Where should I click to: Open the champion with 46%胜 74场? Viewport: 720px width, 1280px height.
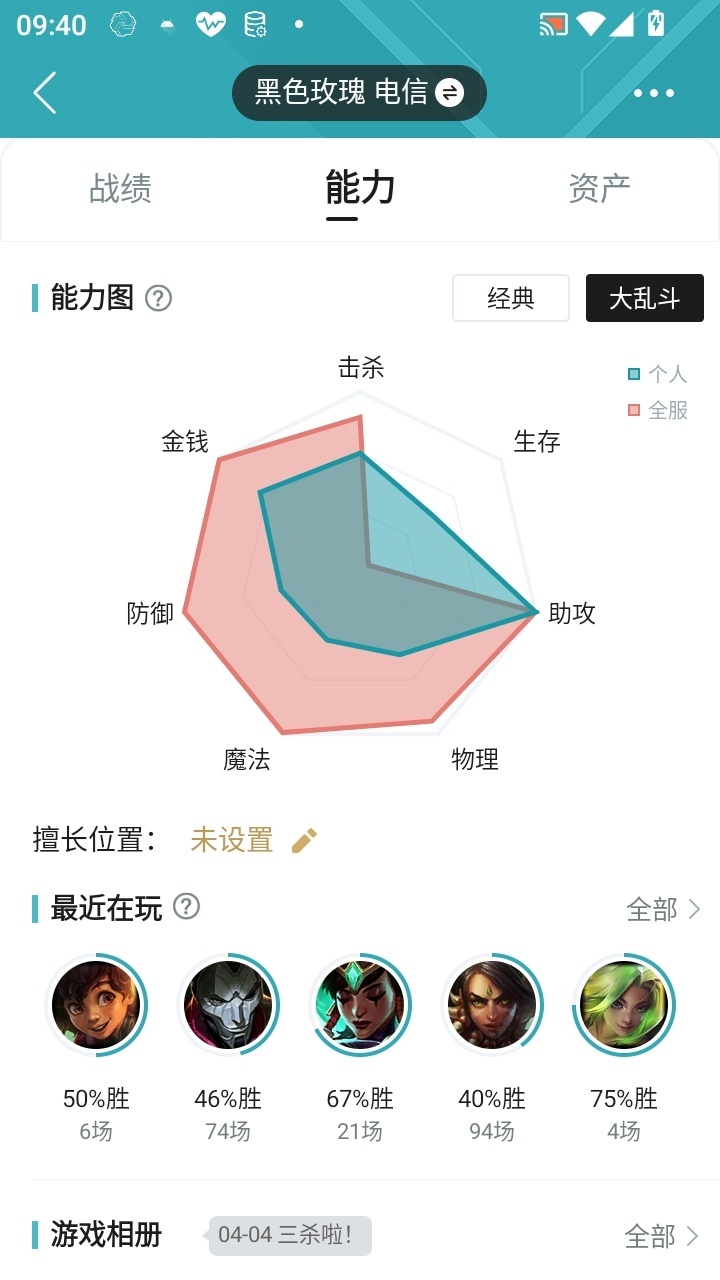pos(228,1005)
